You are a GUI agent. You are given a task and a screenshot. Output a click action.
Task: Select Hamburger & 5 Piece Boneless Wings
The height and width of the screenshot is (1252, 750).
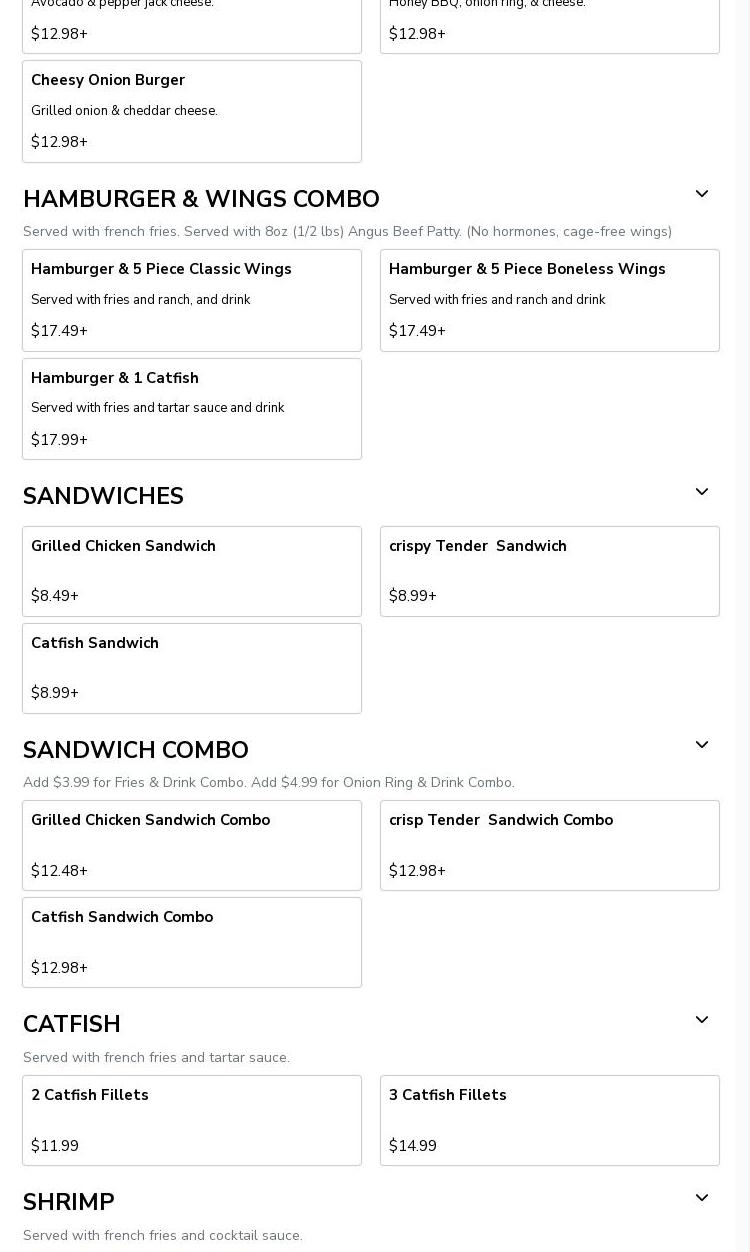pos(549,300)
